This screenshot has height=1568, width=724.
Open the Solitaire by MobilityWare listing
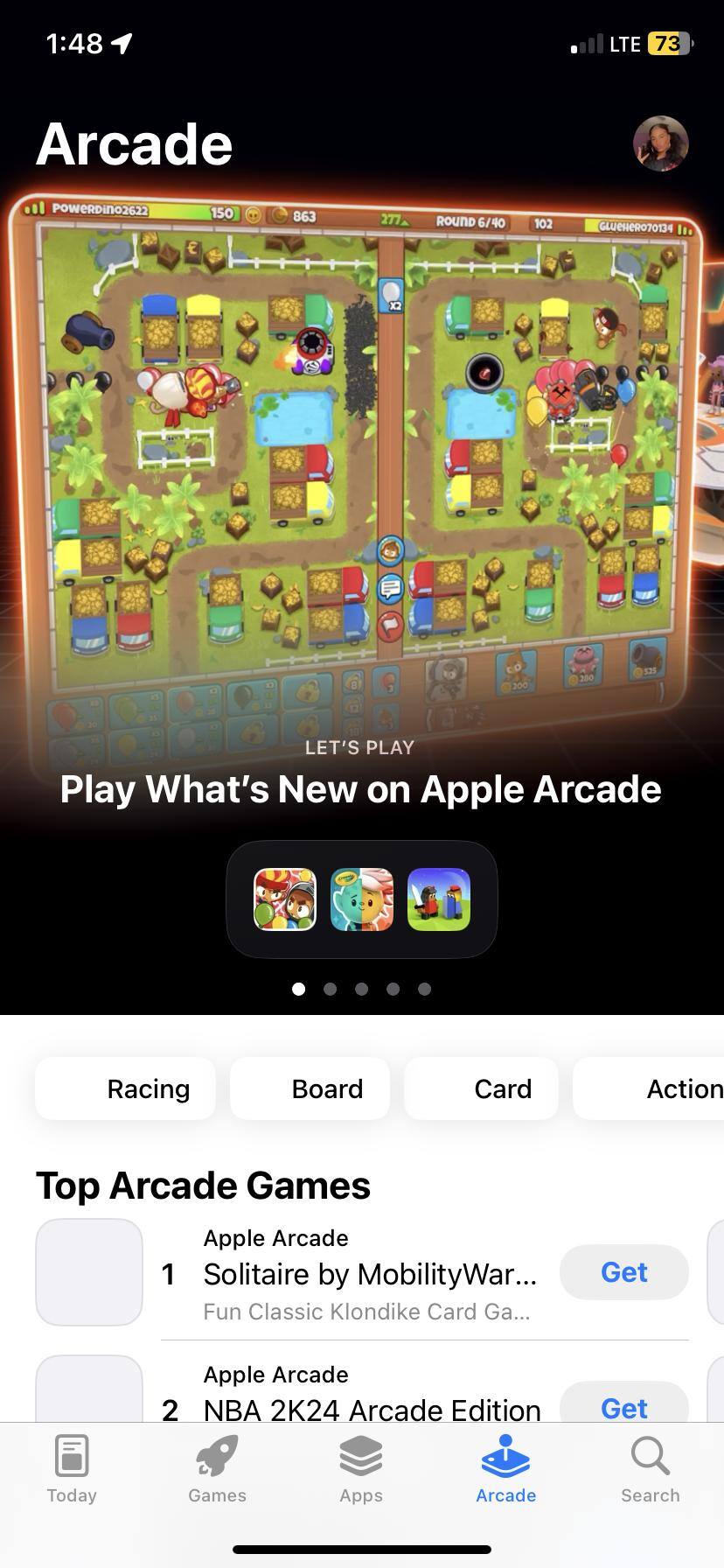[369, 1274]
